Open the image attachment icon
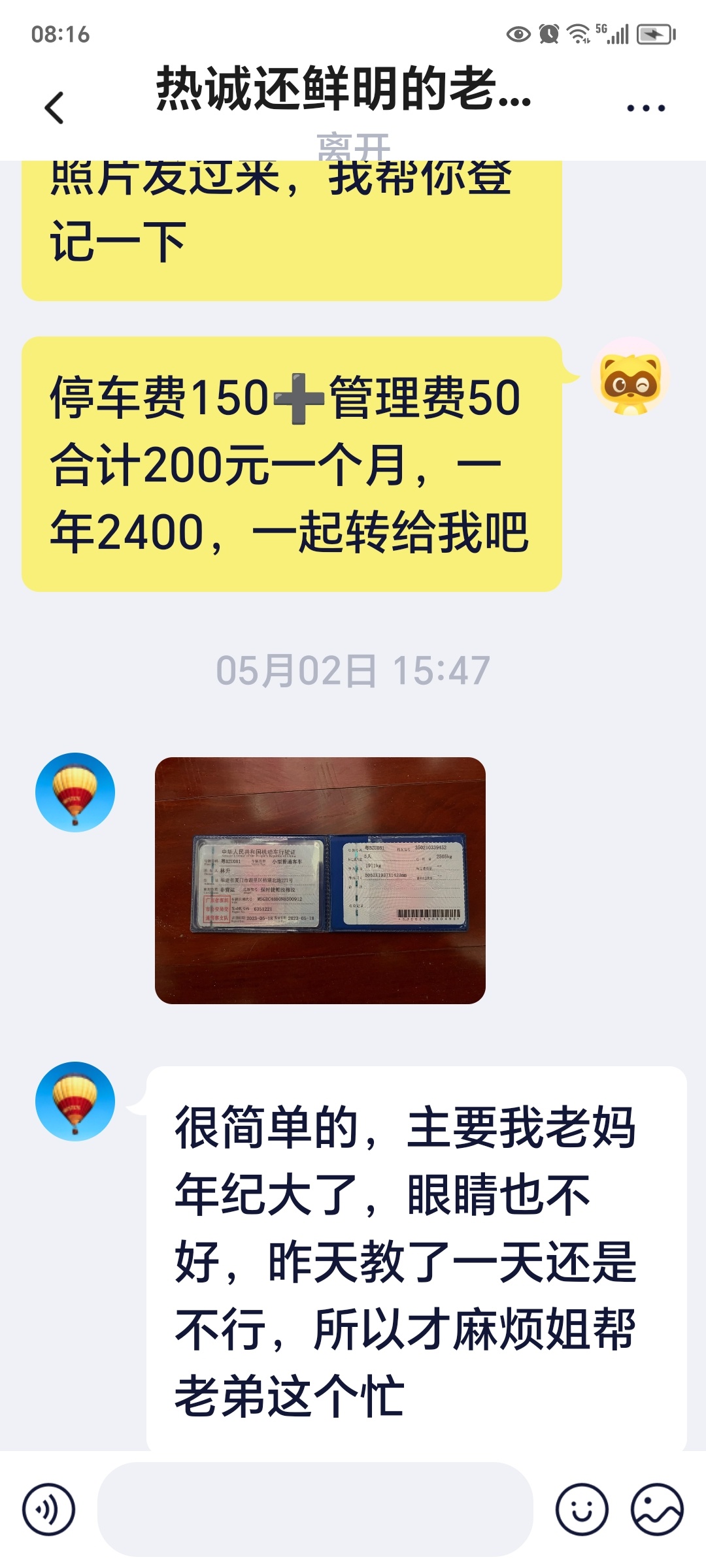 [x=657, y=1509]
